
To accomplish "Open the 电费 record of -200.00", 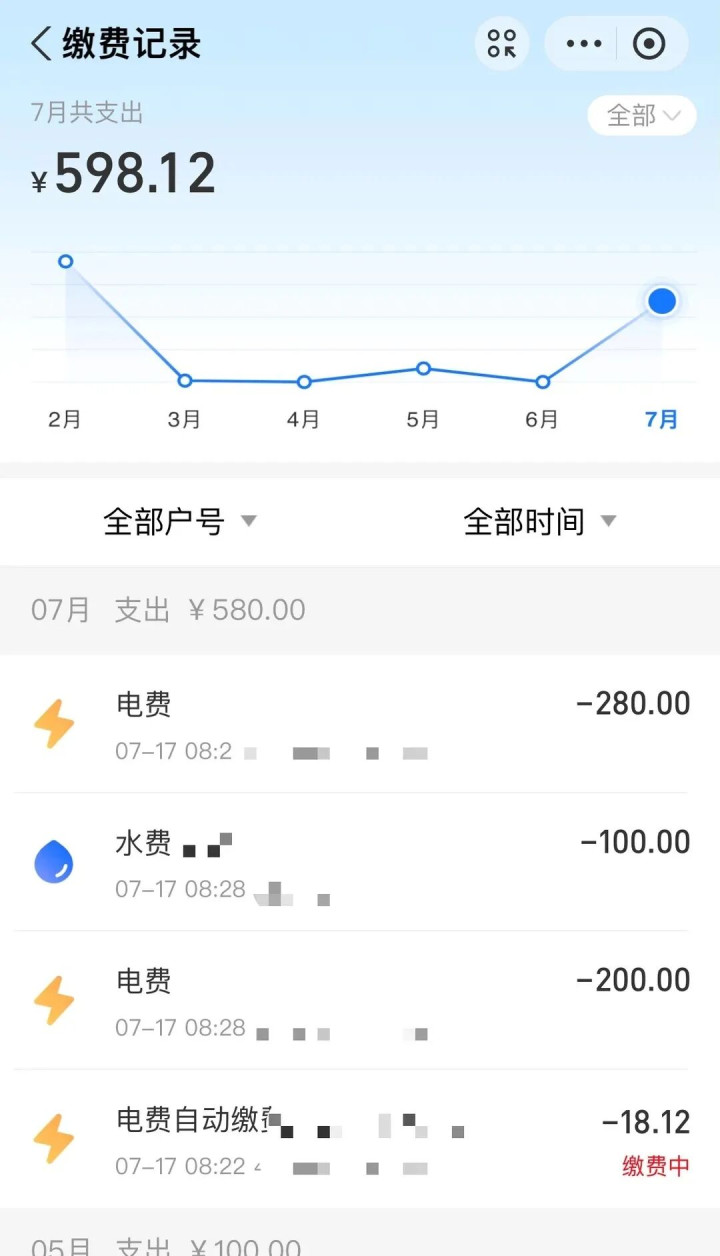I will (360, 1000).
